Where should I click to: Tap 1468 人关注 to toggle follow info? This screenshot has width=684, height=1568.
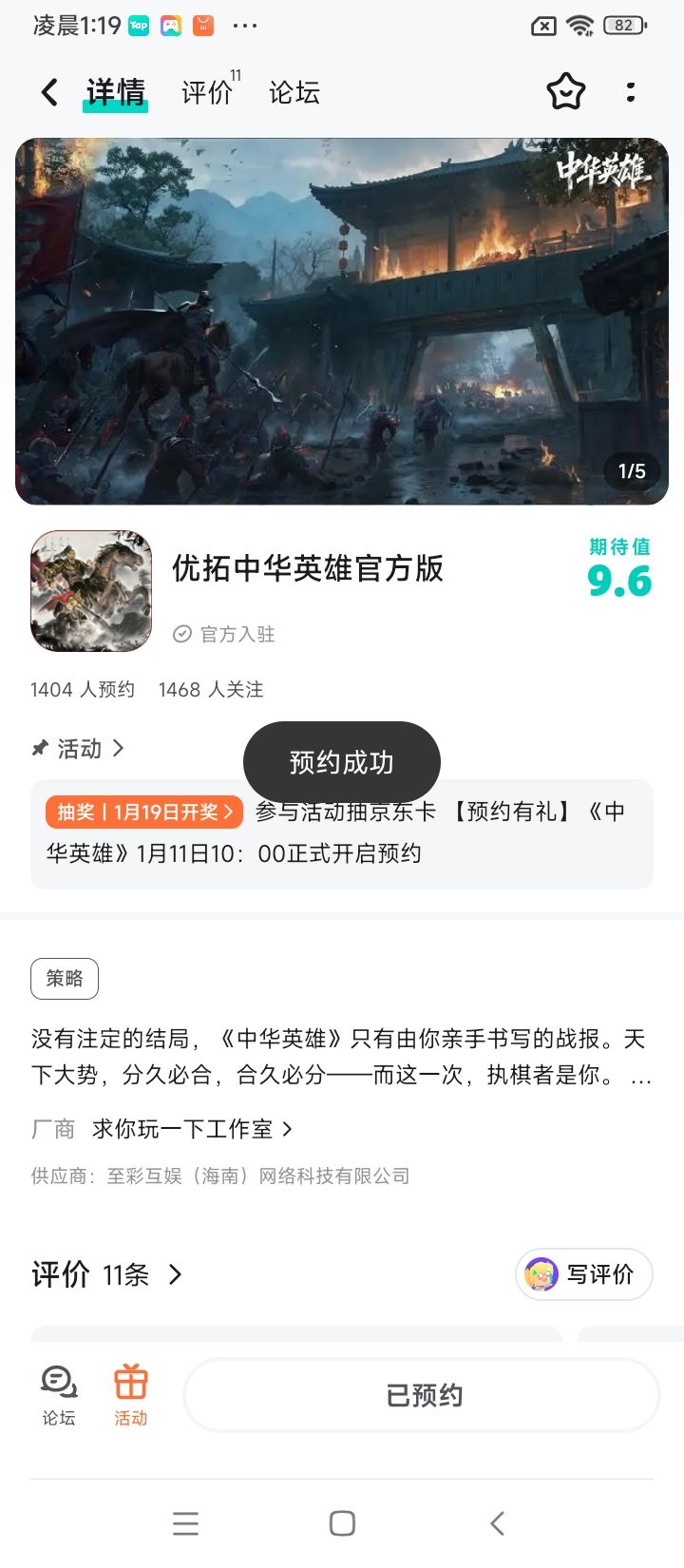(x=208, y=690)
